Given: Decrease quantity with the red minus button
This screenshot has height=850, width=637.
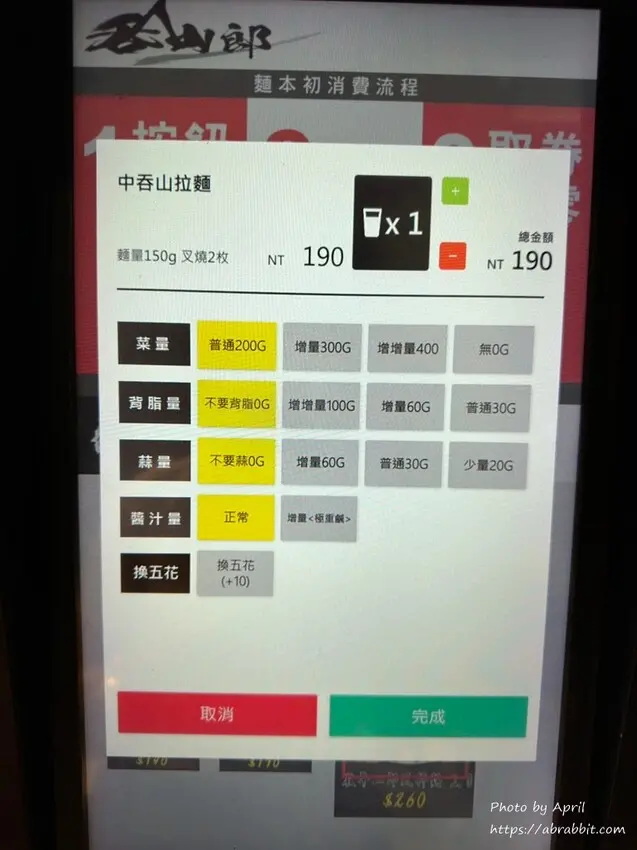Looking at the screenshot, I should (453, 256).
